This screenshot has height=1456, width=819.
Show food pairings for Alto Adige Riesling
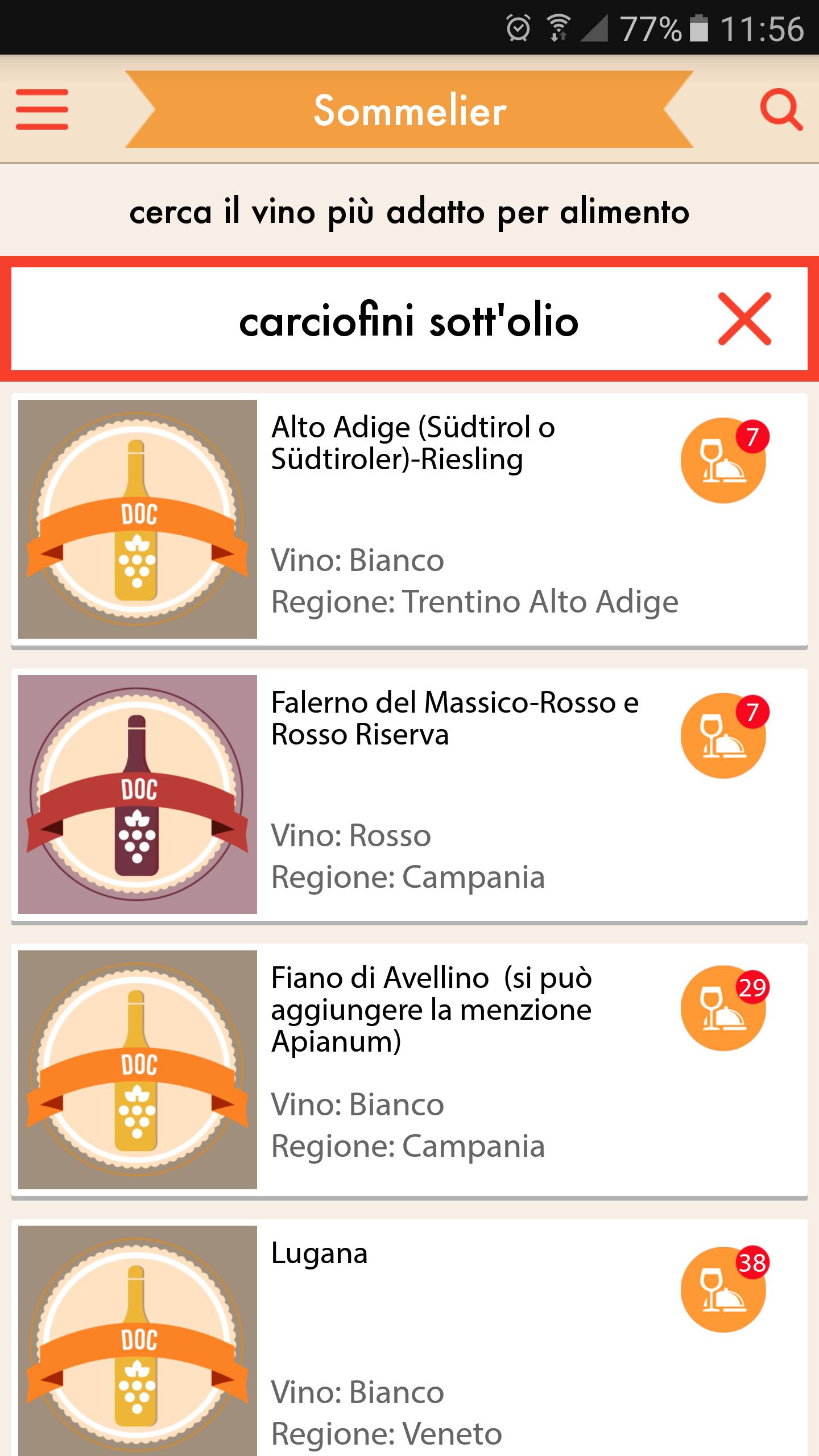point(723,460)
